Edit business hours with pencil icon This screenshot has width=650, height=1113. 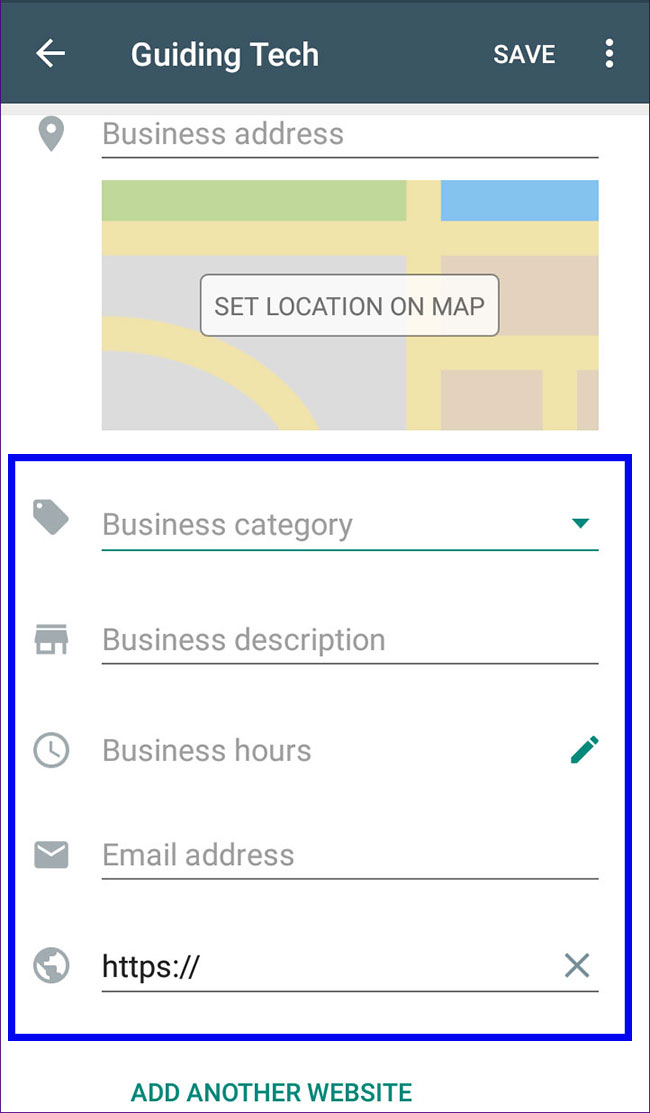(585, 750)
